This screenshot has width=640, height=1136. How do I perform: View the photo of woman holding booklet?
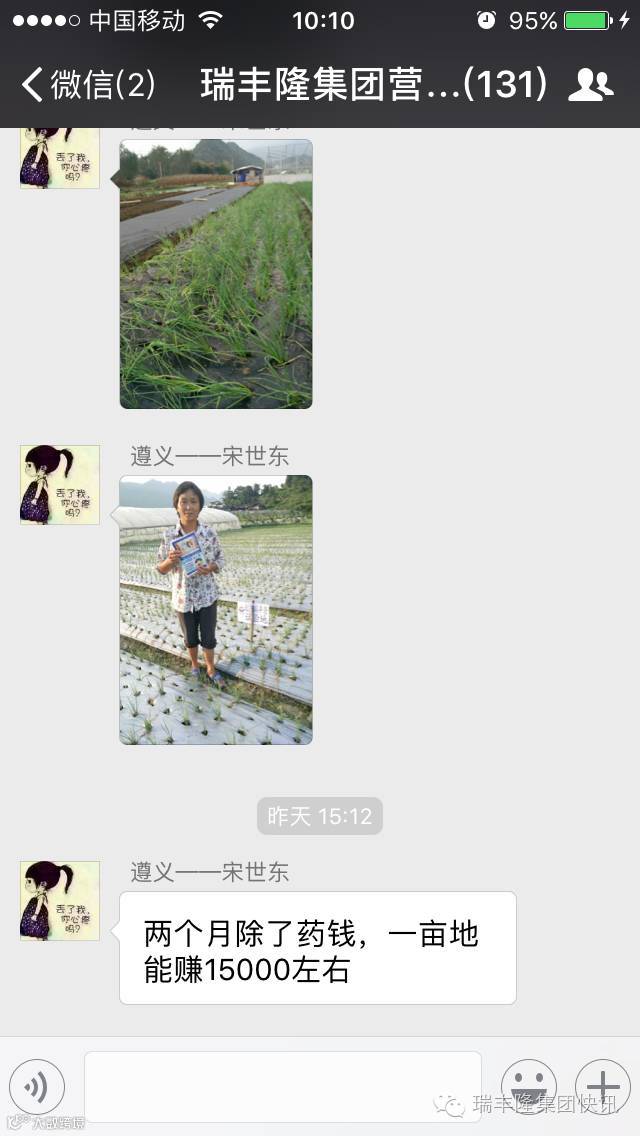(x=216, y=609)
